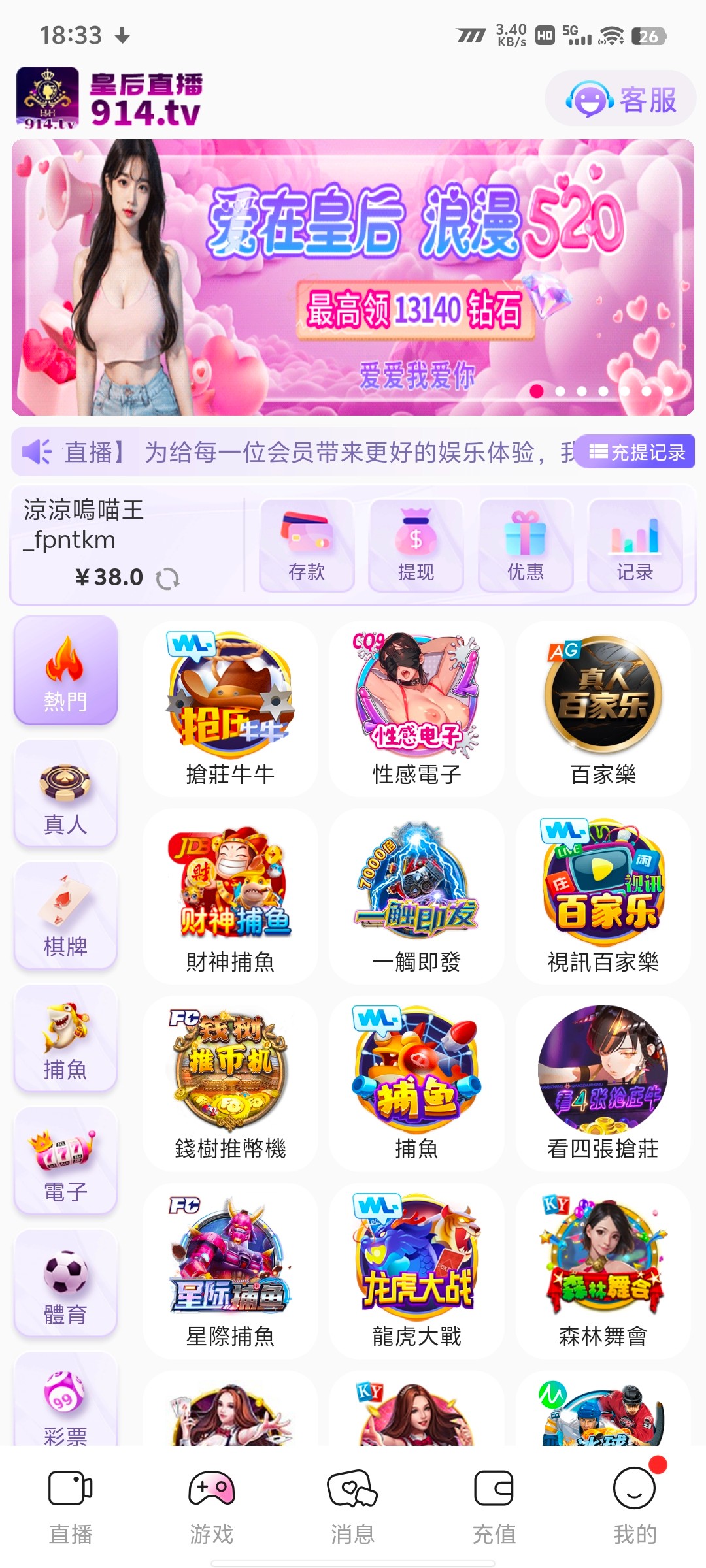Open the 搶莊牛牛 game
This screenshot has height=1568, width=706.
(230, 709)
